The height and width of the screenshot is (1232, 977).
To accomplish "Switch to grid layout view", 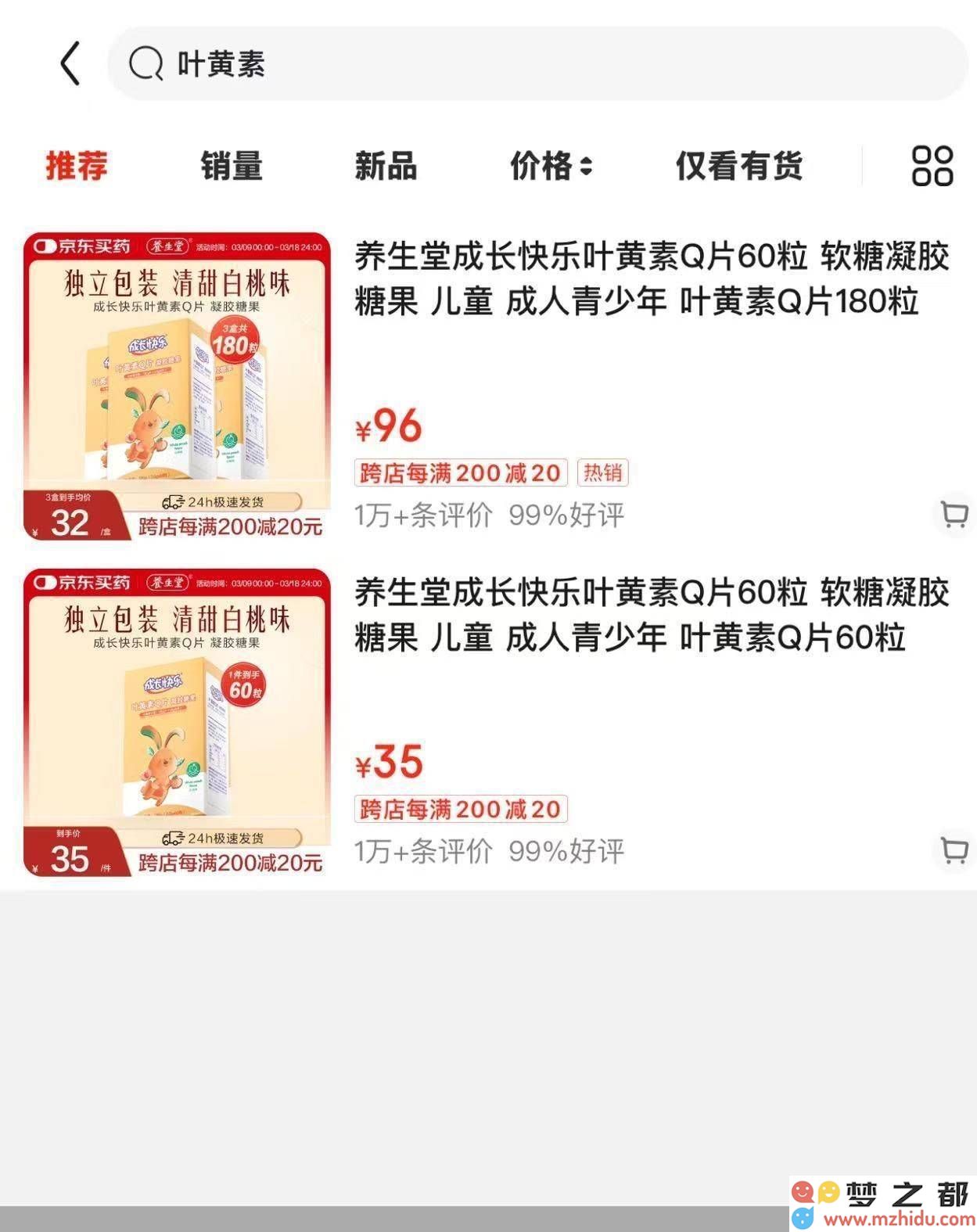I will [932, 166].
